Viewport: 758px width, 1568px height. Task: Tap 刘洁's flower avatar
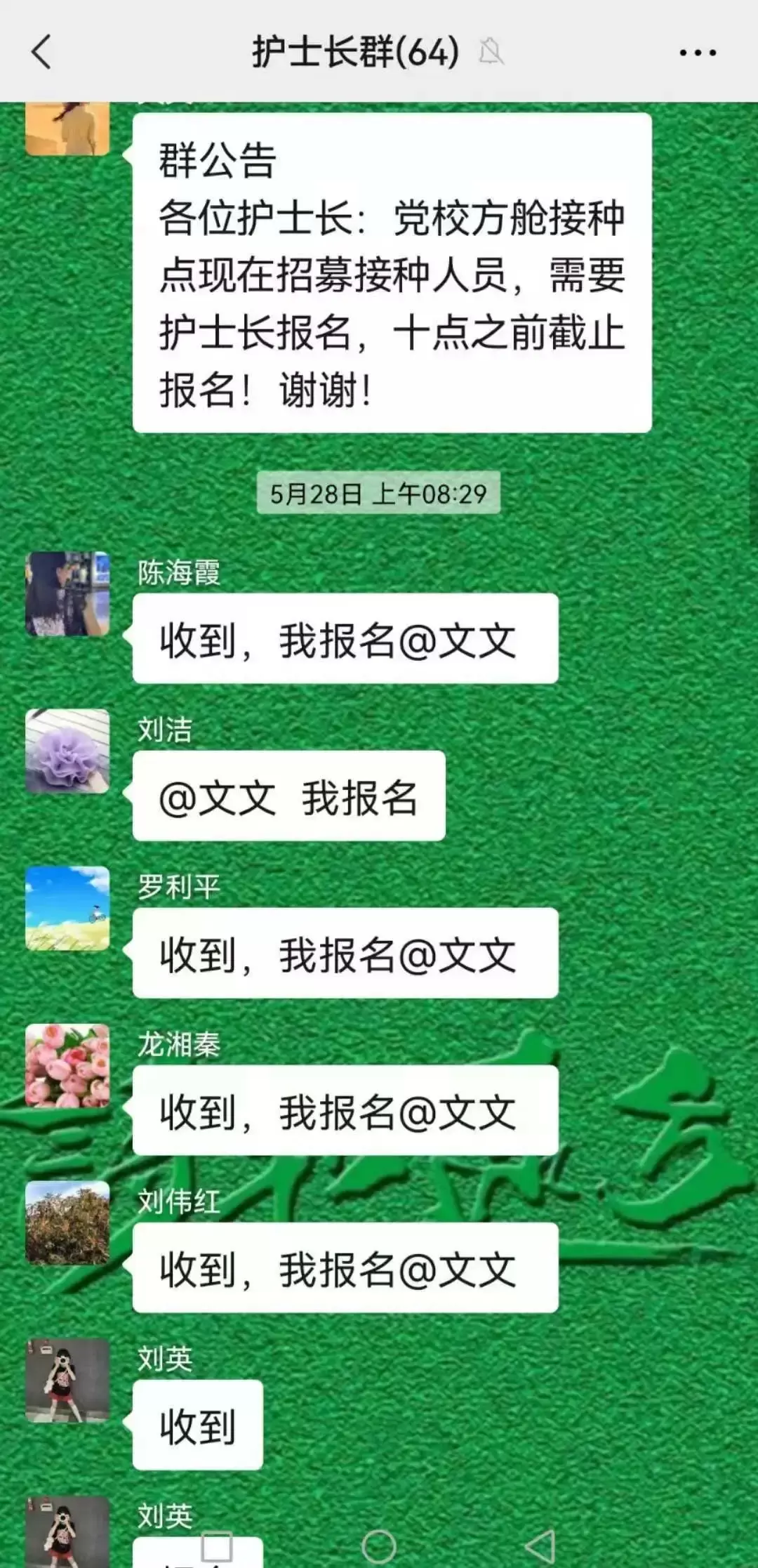tap(67, 751)
